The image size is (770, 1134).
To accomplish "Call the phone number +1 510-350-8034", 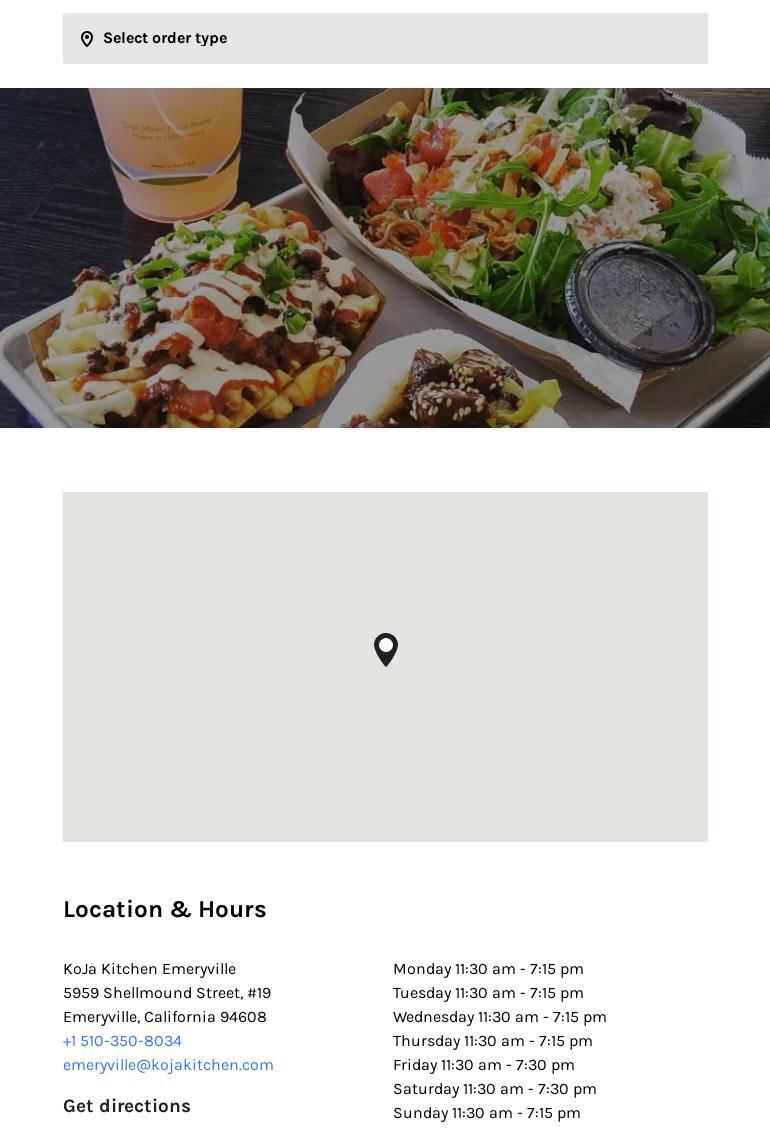I will click(x=122, y=1041).
